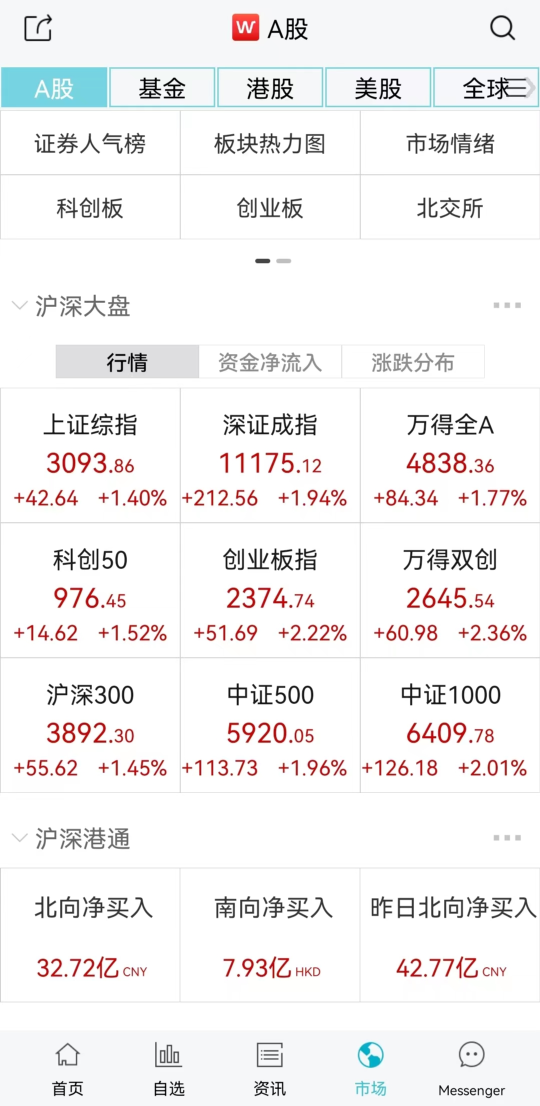540x1106 pixels.
Task: Switch to the 基金 tab
Action: coord(162,87)
